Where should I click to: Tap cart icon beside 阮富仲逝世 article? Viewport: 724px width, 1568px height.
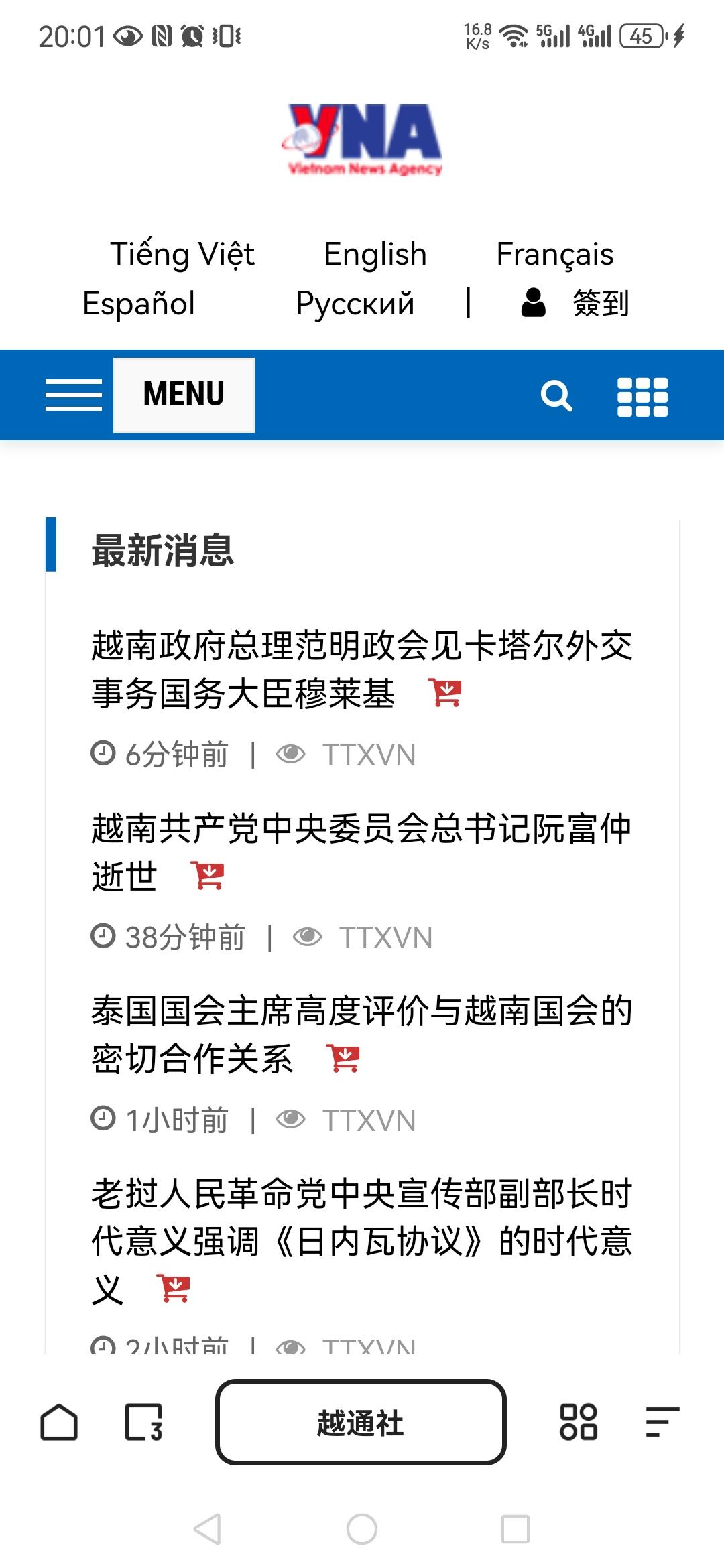[208, 875]
